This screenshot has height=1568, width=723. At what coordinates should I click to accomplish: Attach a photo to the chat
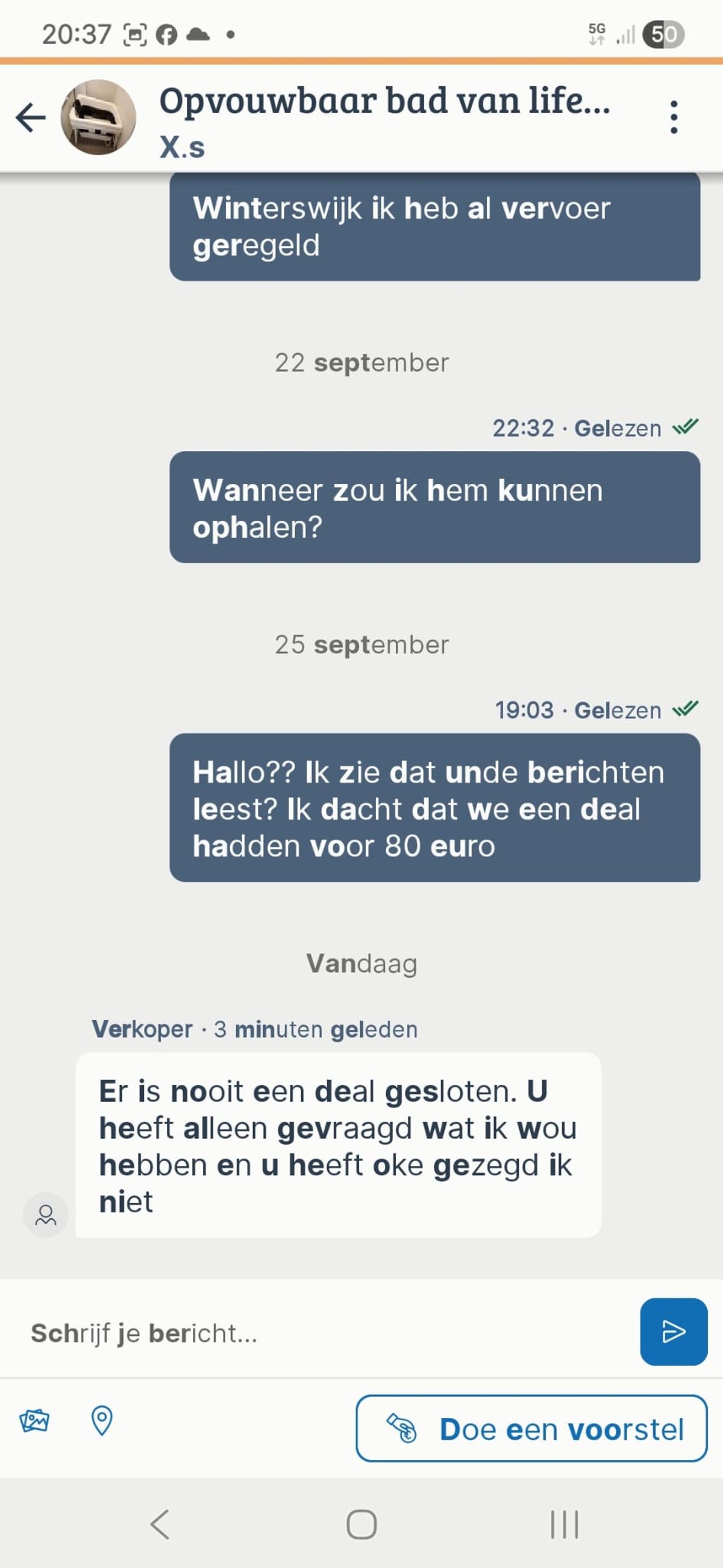pyautogui.click(x=35, y=1422)
